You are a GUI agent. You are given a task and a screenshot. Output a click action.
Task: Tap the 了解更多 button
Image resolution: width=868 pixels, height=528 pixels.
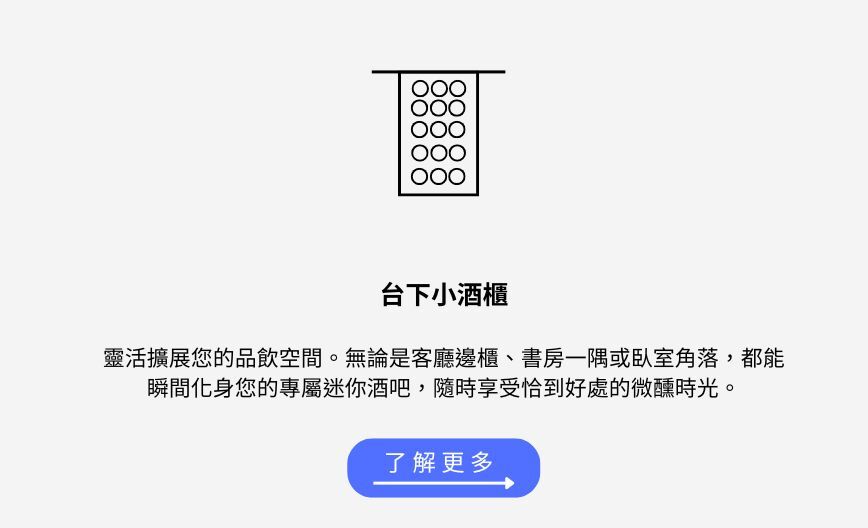coord(443,467)
